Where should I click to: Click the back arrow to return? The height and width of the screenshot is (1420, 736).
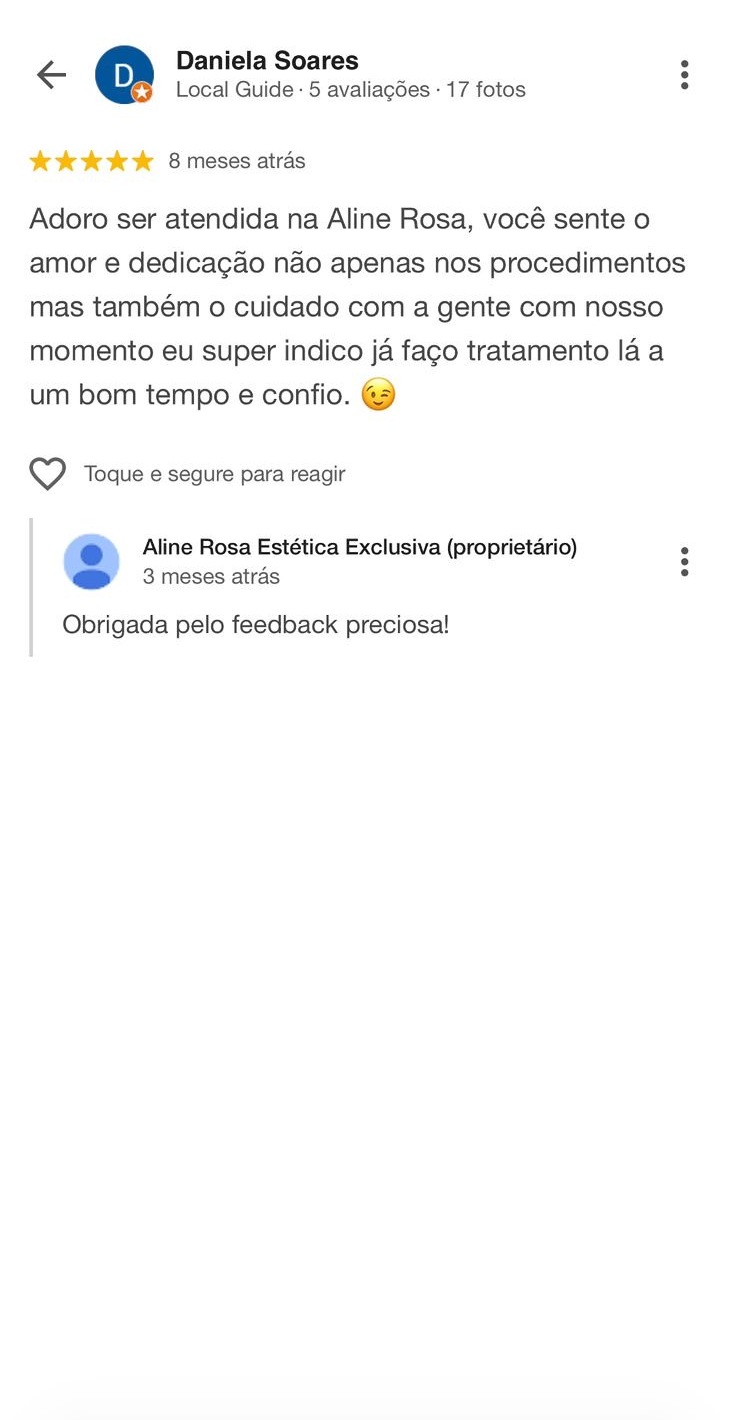point(50,74)
